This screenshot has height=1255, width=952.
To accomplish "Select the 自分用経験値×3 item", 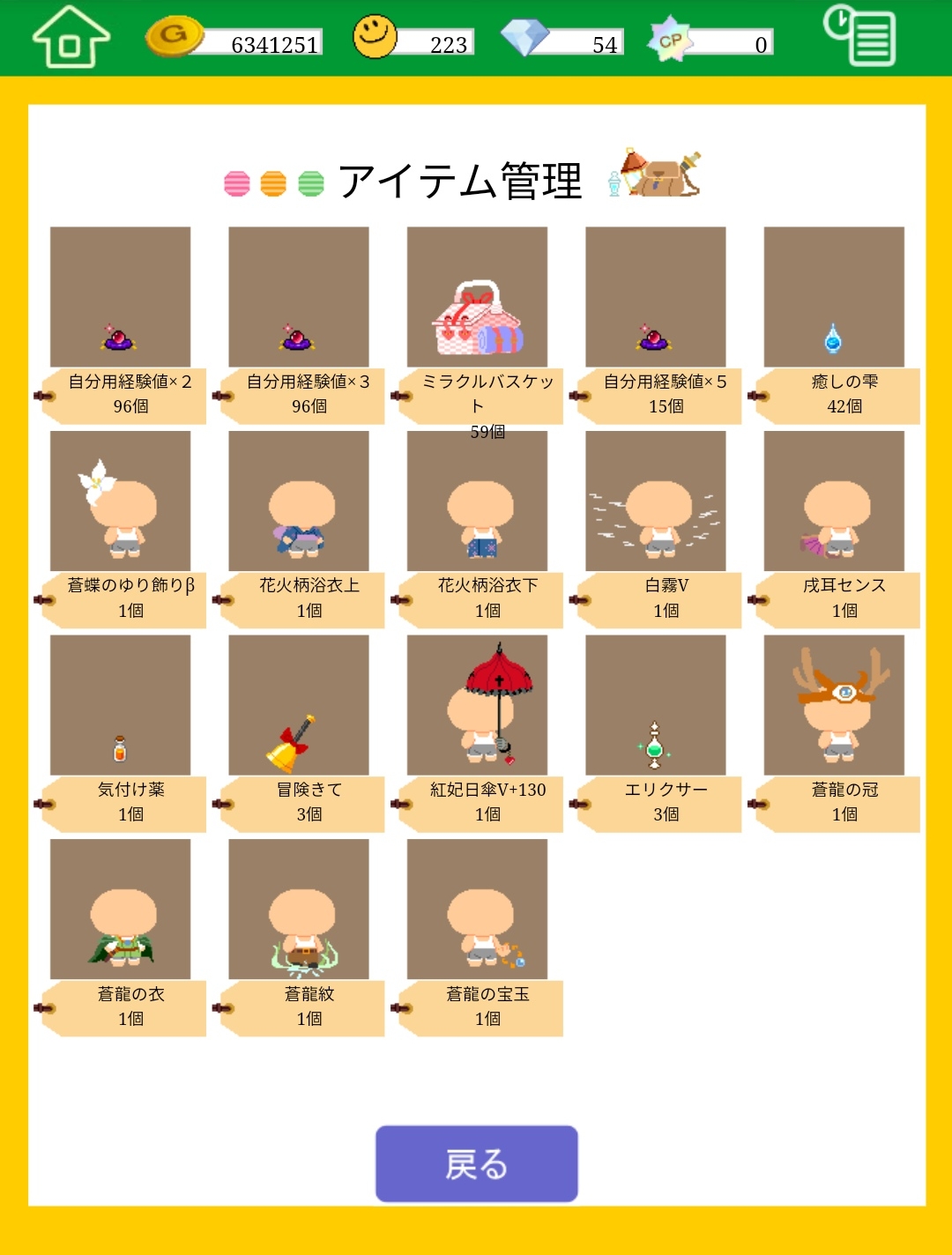I will [299, 297].
